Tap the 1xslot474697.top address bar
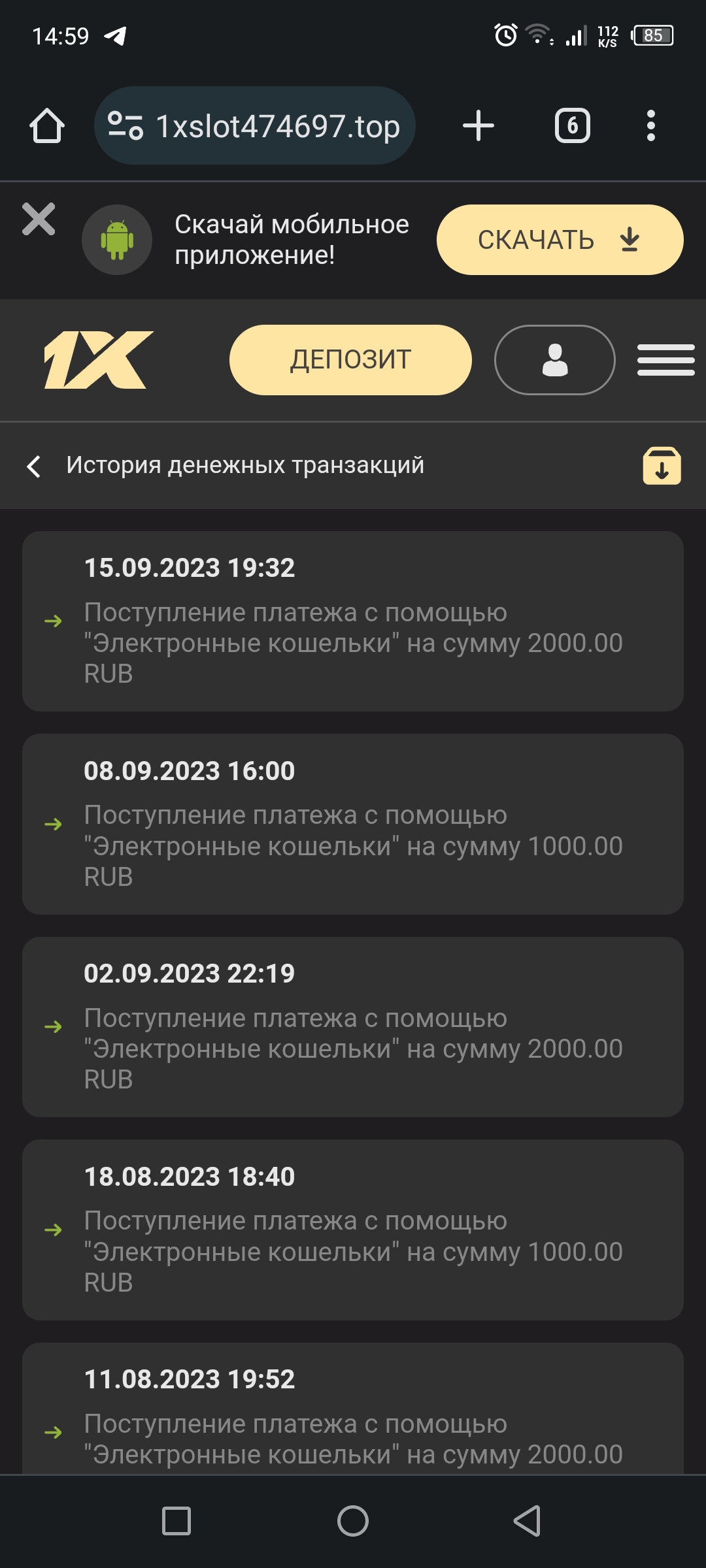706x1568 pixels. pos(255,125)
